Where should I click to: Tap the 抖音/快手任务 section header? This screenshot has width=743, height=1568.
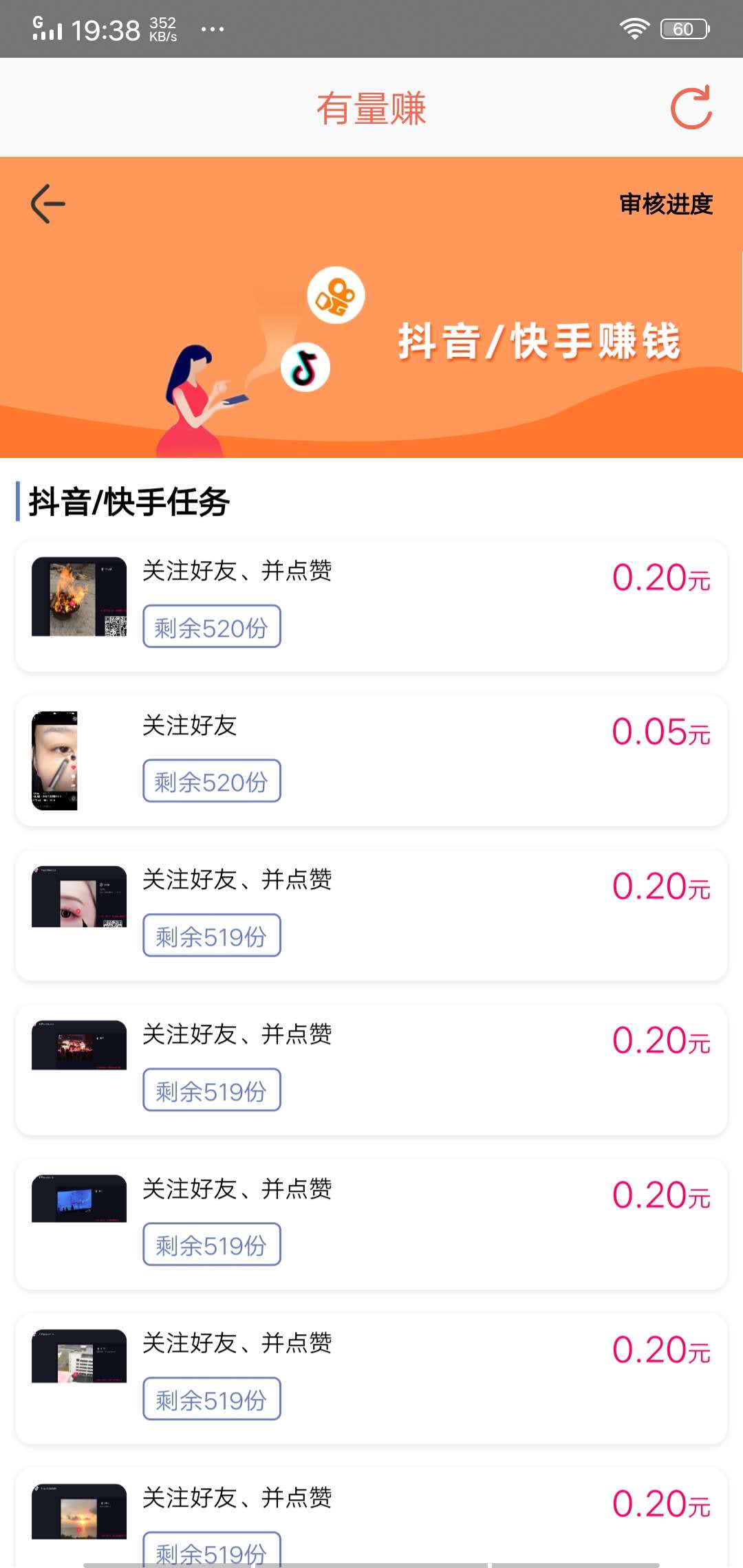128,502
